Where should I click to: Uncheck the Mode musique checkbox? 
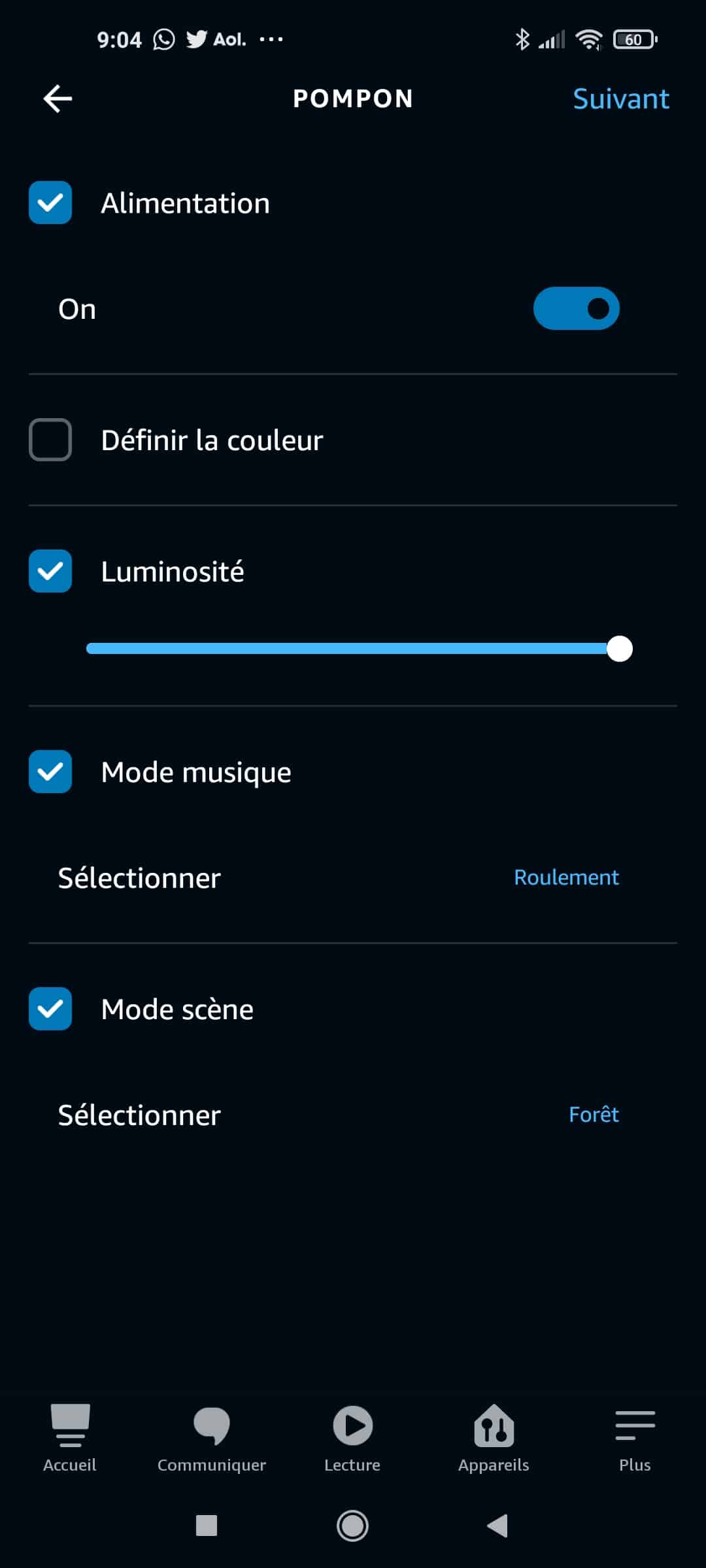pyautogui.click(x=50, y=772)
